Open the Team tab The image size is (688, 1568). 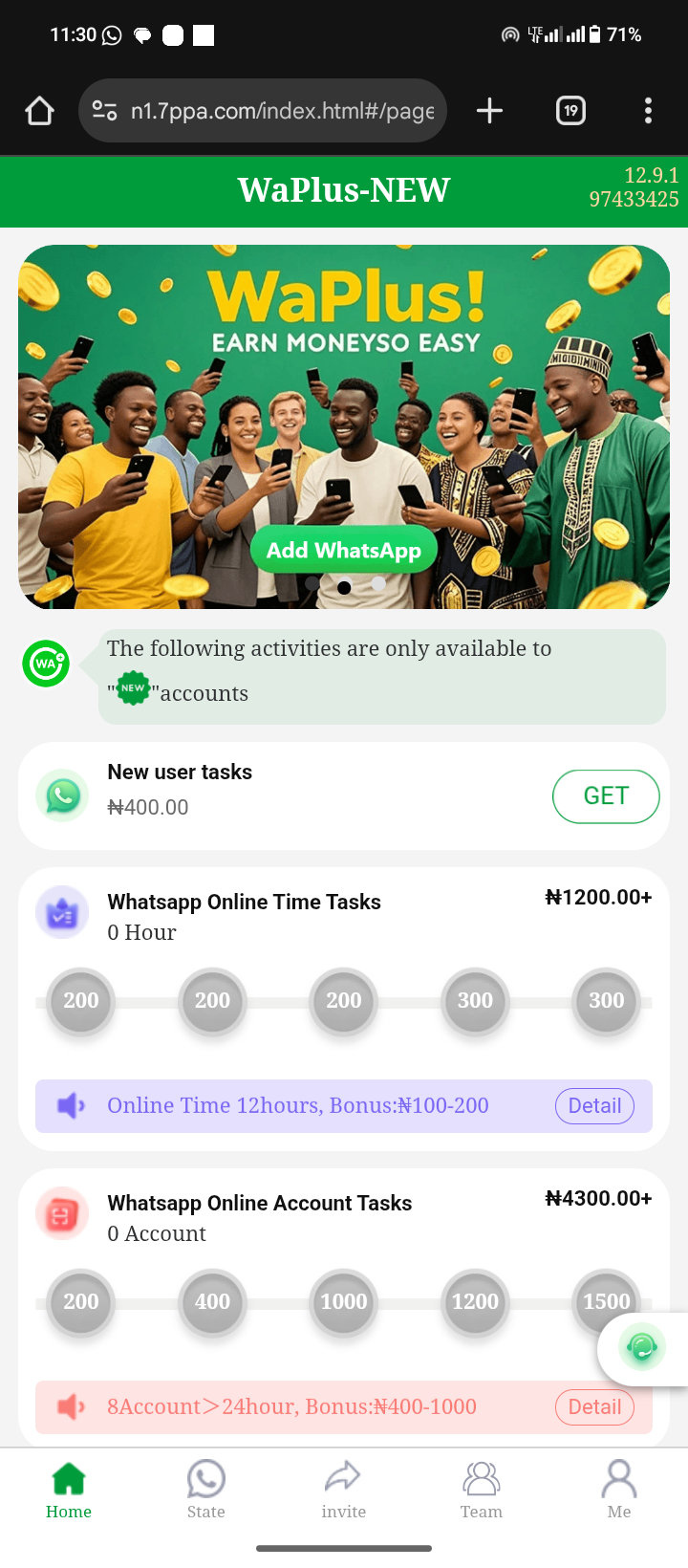coord(481,1490)
